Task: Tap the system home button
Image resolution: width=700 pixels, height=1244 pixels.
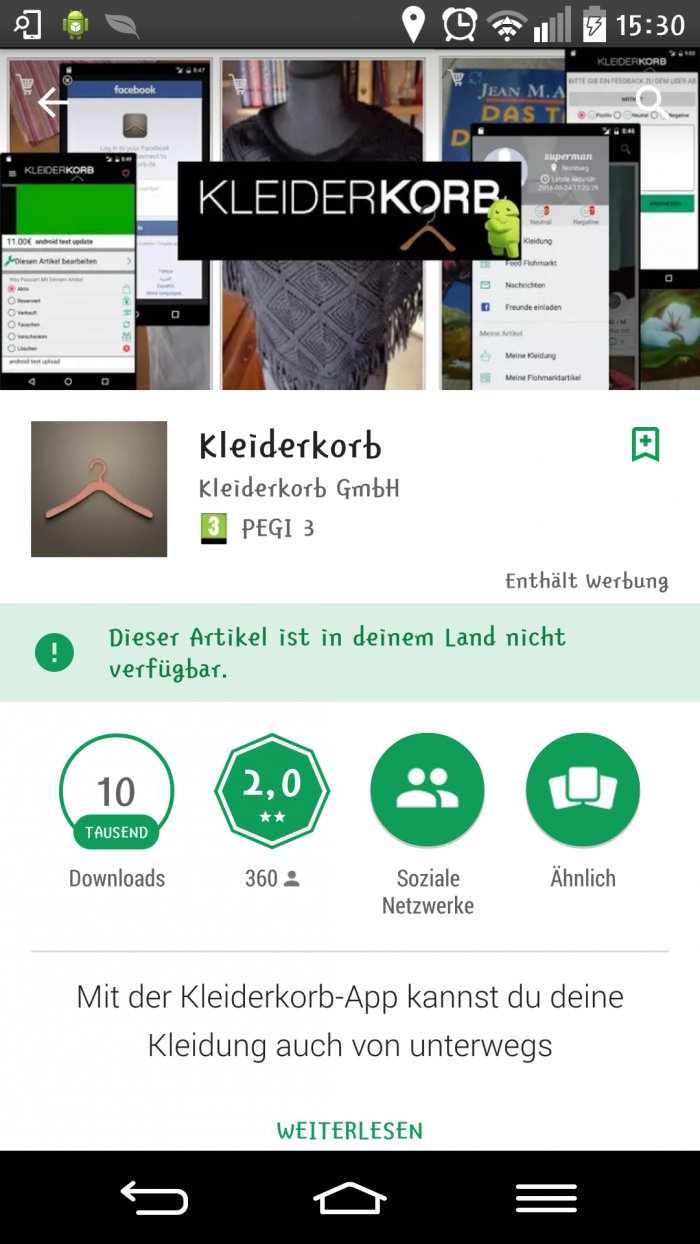Action: pyautogui.click(x=349, y=1197)
